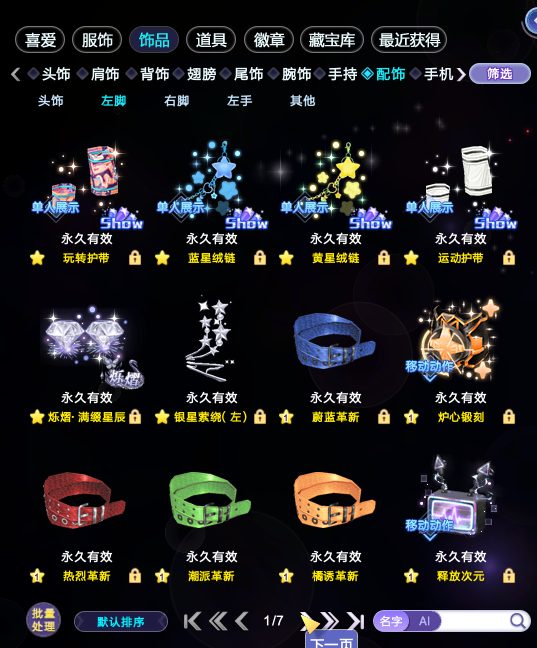Open 批量处理 batch processing
The width and height of the screenshot is (537, 648).
tap(43, 620)
